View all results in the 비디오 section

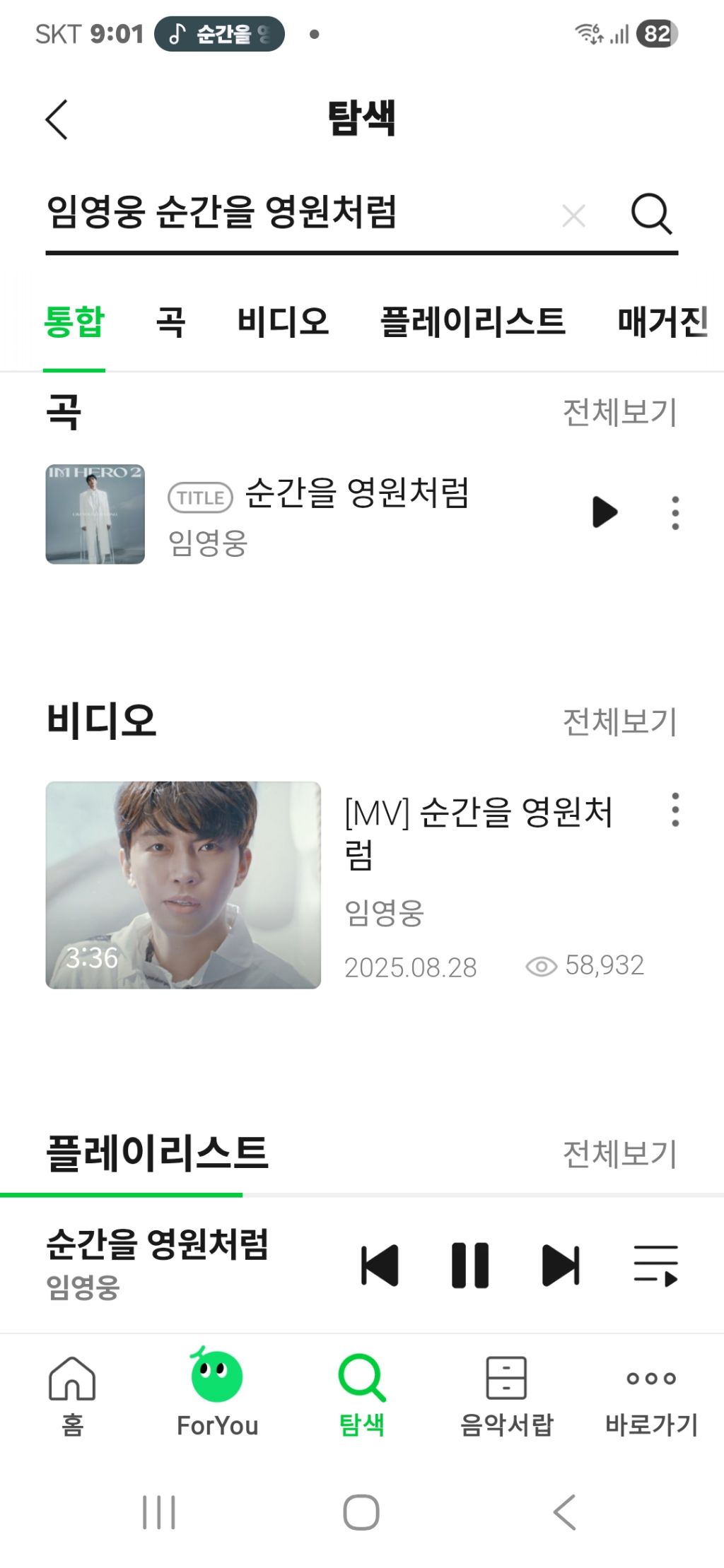619,721
